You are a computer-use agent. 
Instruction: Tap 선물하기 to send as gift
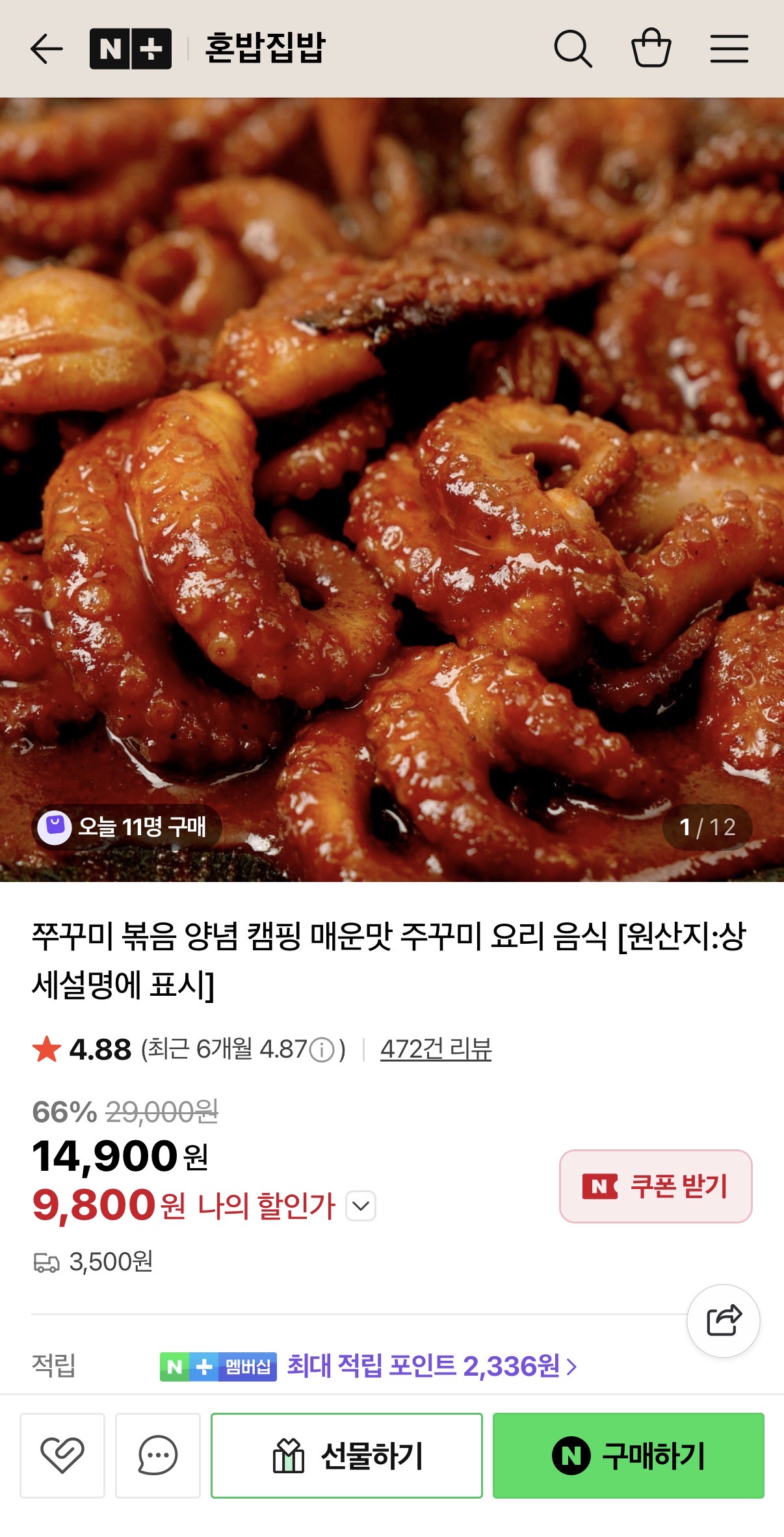(x=346, y=1455)
